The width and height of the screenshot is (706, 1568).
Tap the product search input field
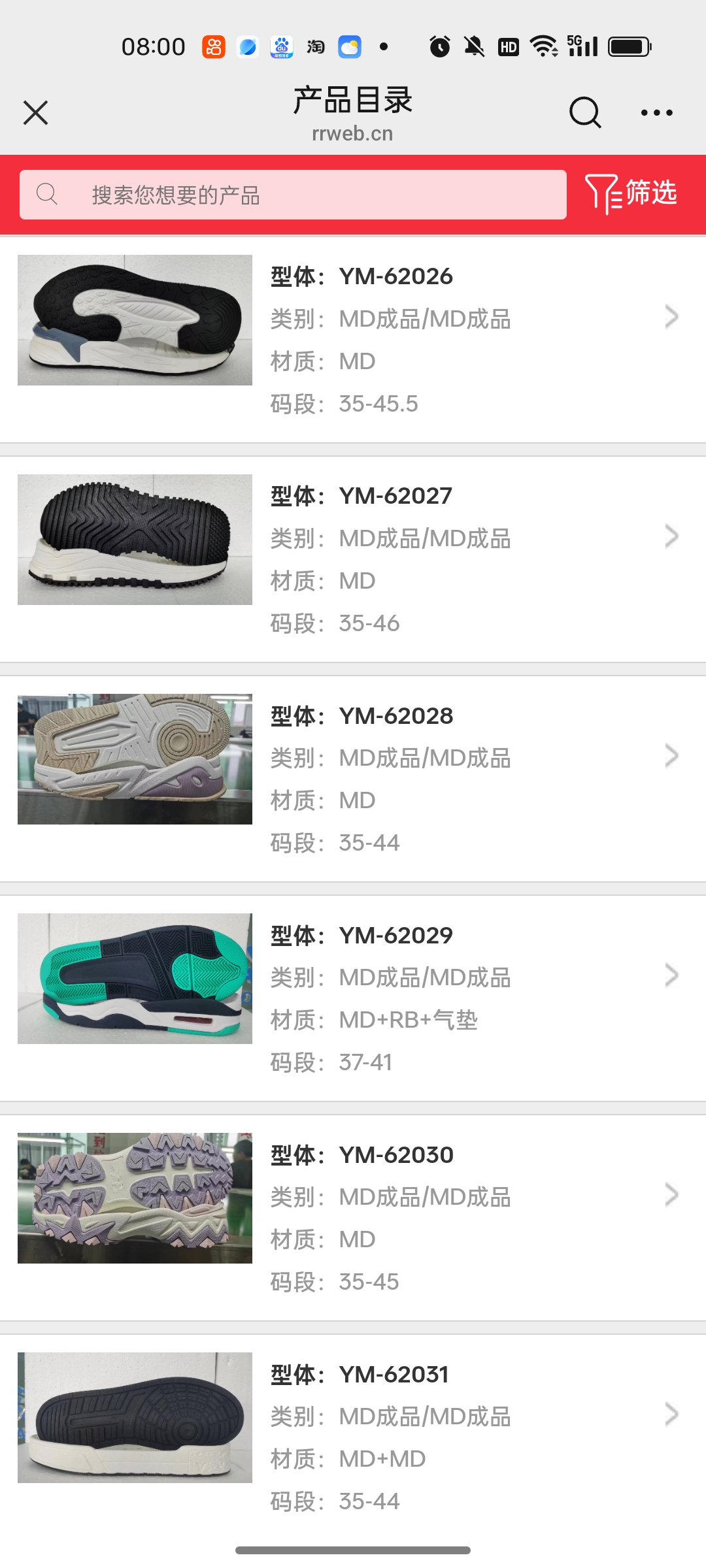tap(293, 195)
